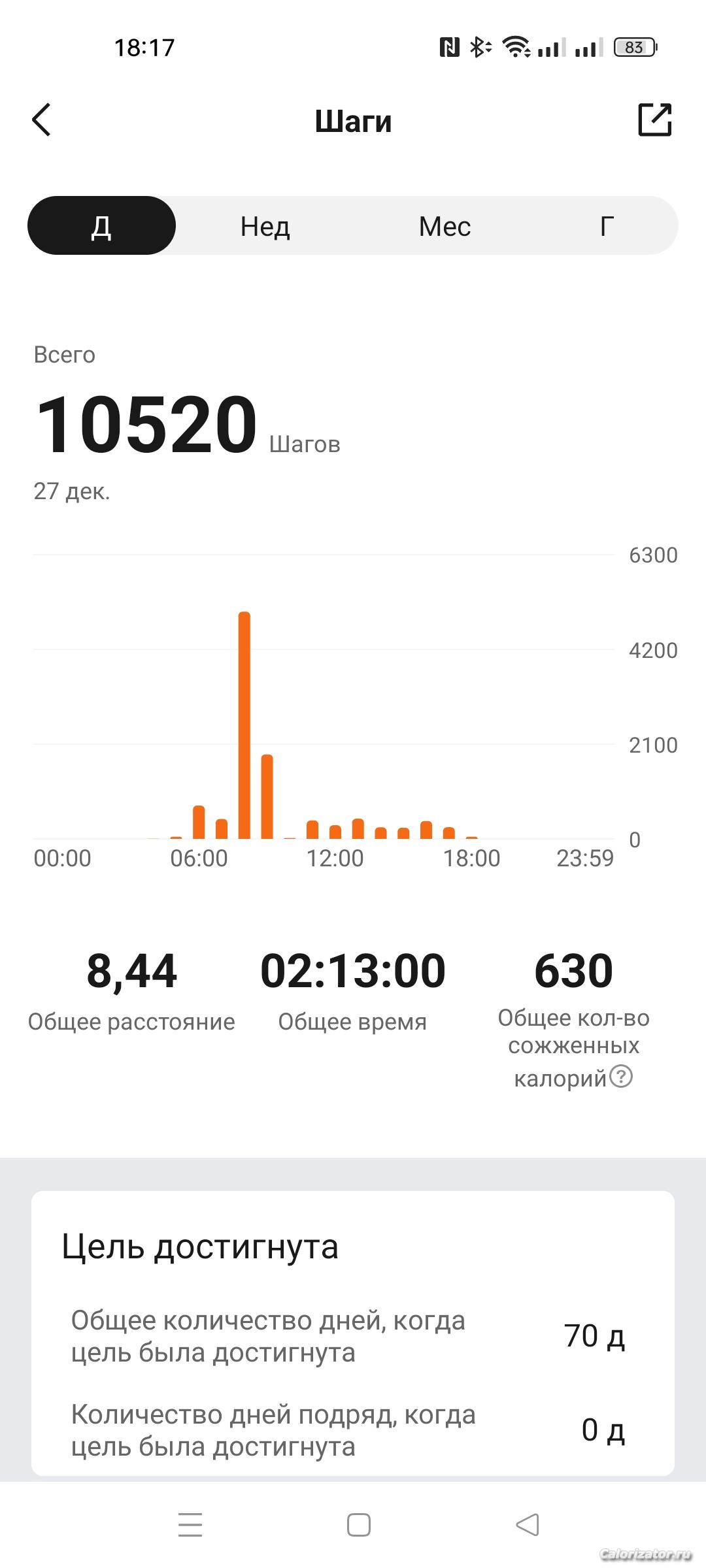Switch to the Мес monthly view
Image resolution: width=706 pixels, height=1568 pixels.
point(445,226)
